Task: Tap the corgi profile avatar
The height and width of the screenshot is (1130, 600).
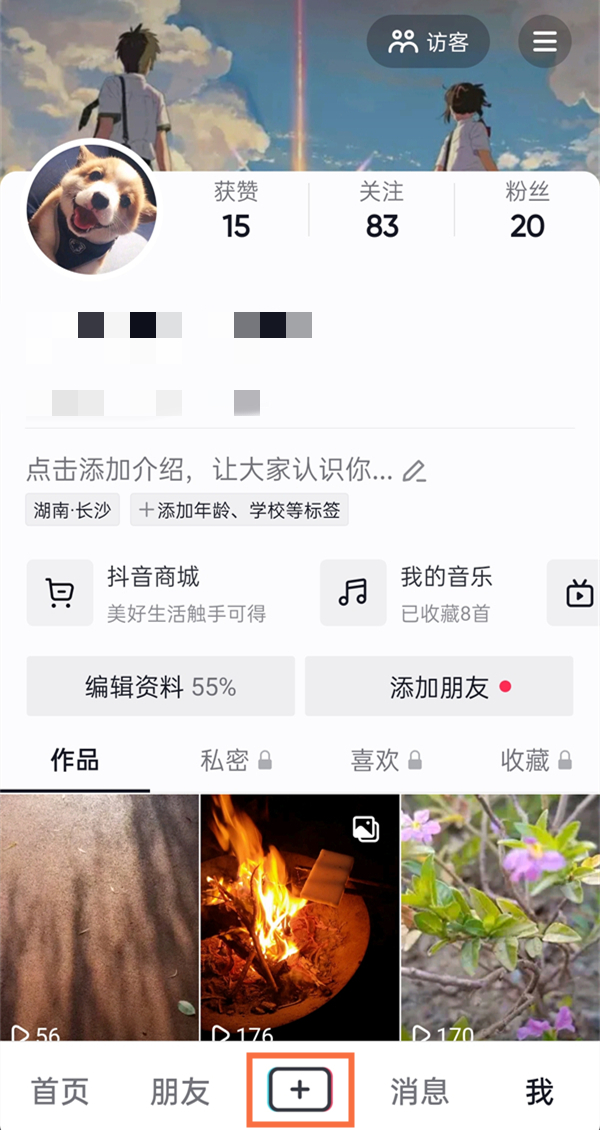Action: (92, 209)
